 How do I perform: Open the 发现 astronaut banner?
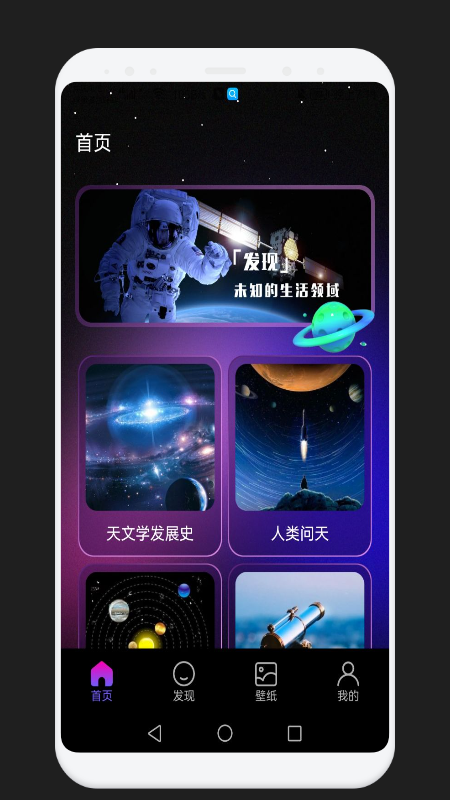point(225,256)
